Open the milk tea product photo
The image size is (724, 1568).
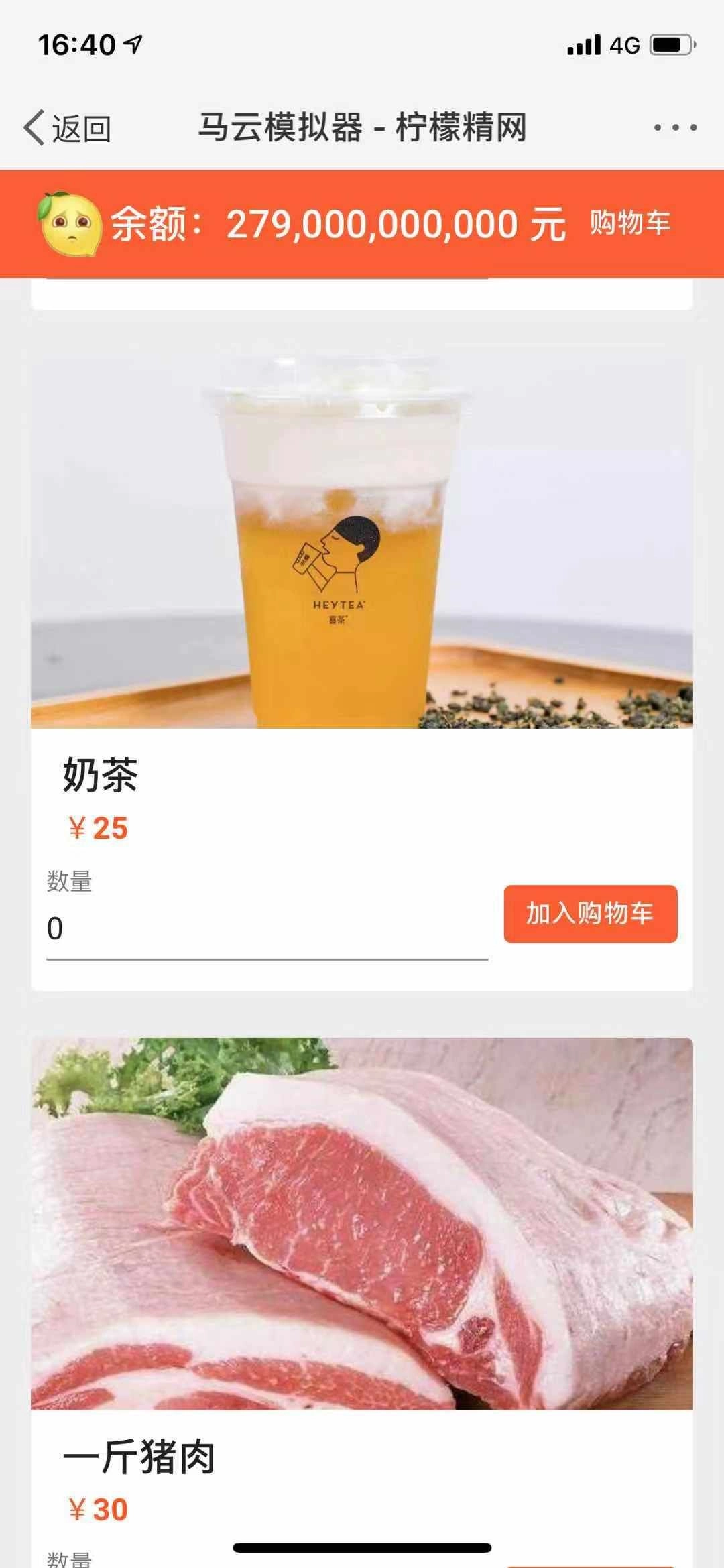pos(362,530)
